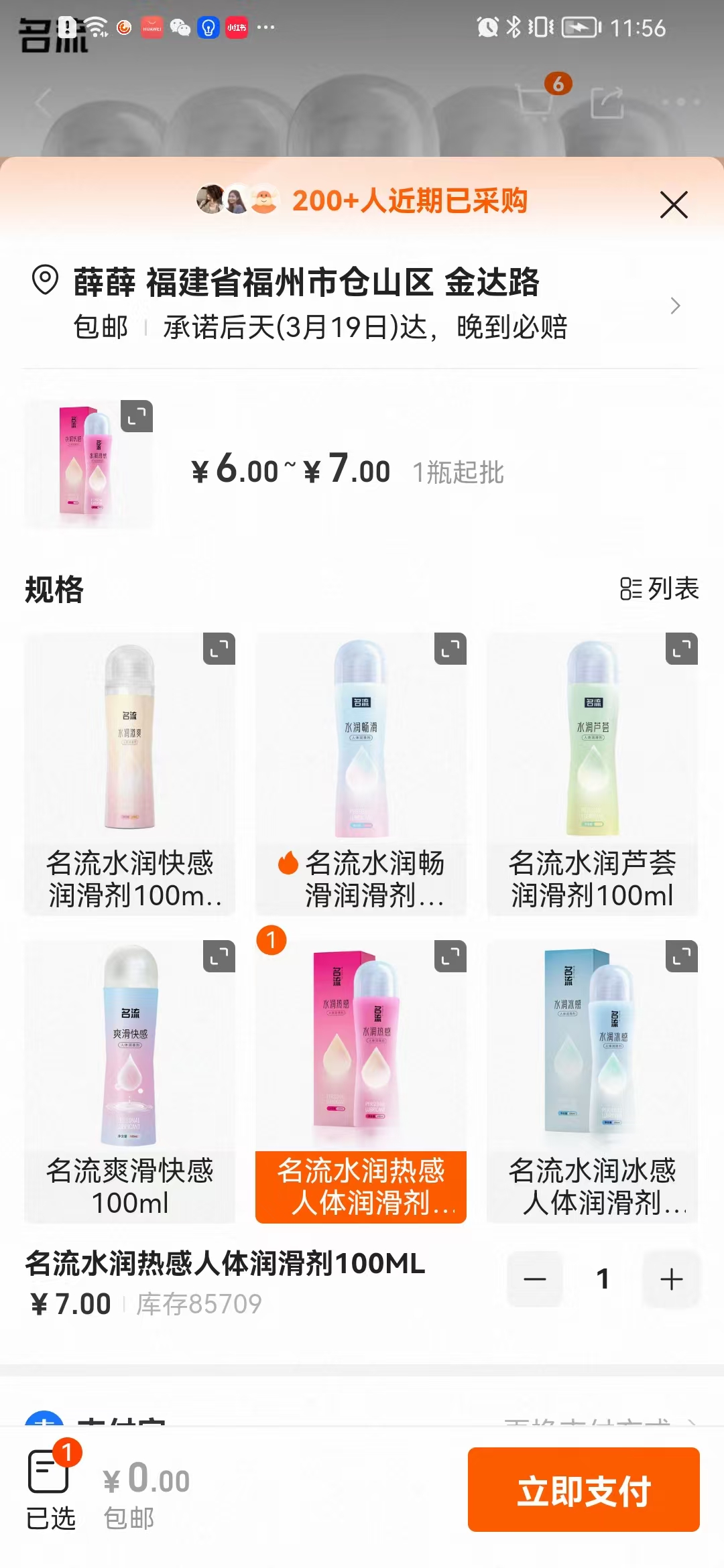Select 名流爽滑快感100ml spec
724x1568 pixels.
[129, 1080]
